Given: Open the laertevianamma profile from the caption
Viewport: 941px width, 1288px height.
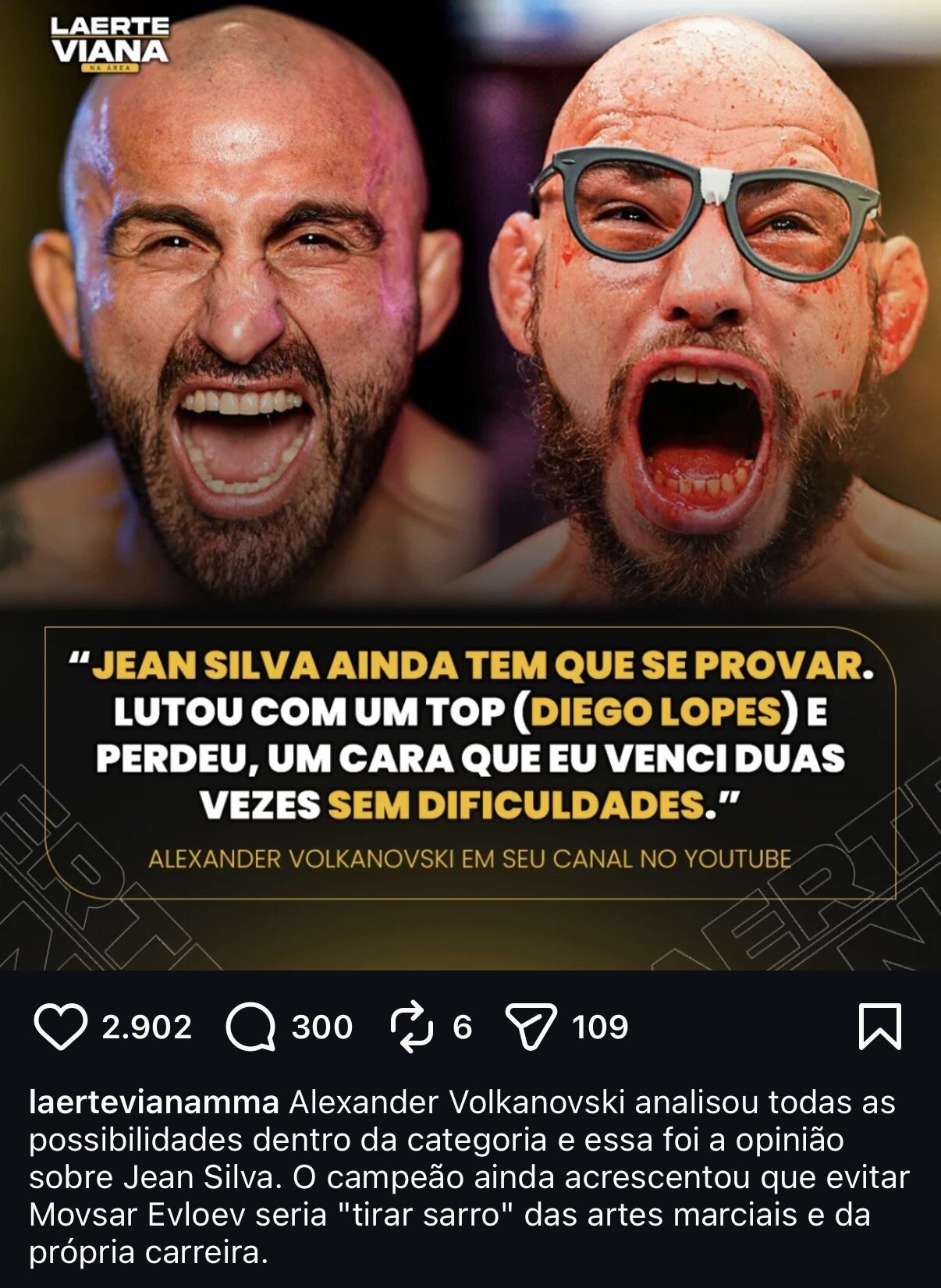Looking at the screenshot, I should pos(154,1102).
